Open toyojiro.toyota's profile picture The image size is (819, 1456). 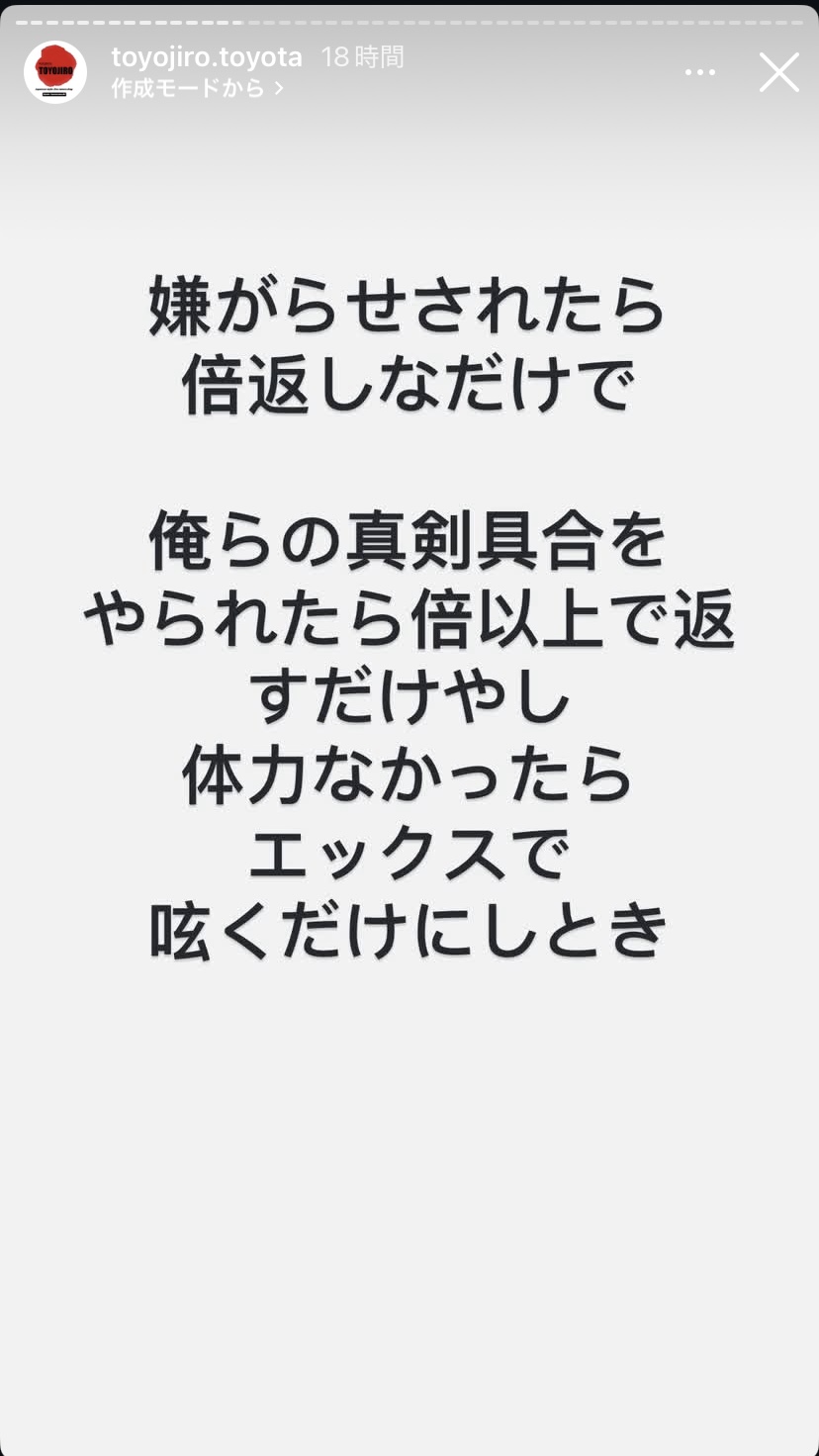point(55,72)
